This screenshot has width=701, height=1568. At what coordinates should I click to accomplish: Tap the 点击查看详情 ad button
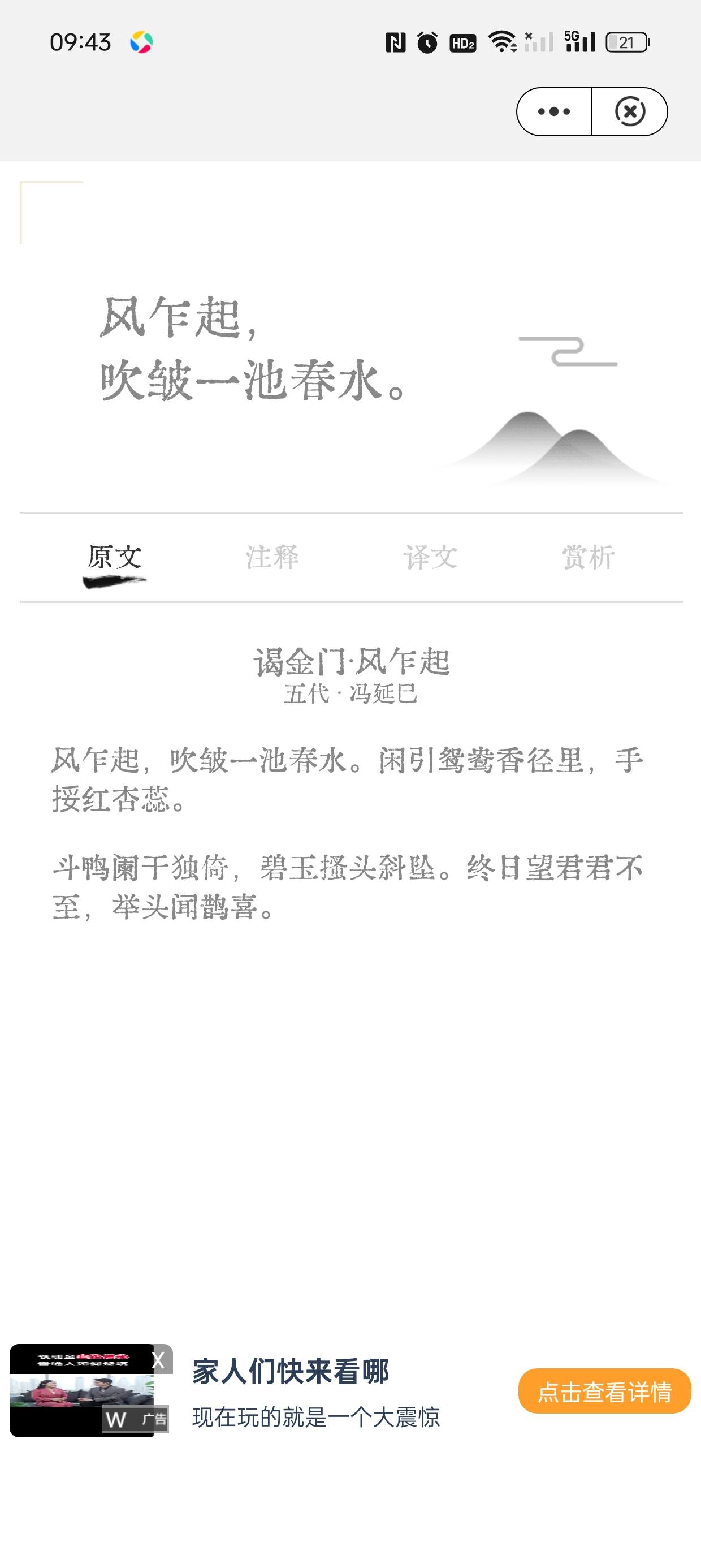[x=604, y=1392]
